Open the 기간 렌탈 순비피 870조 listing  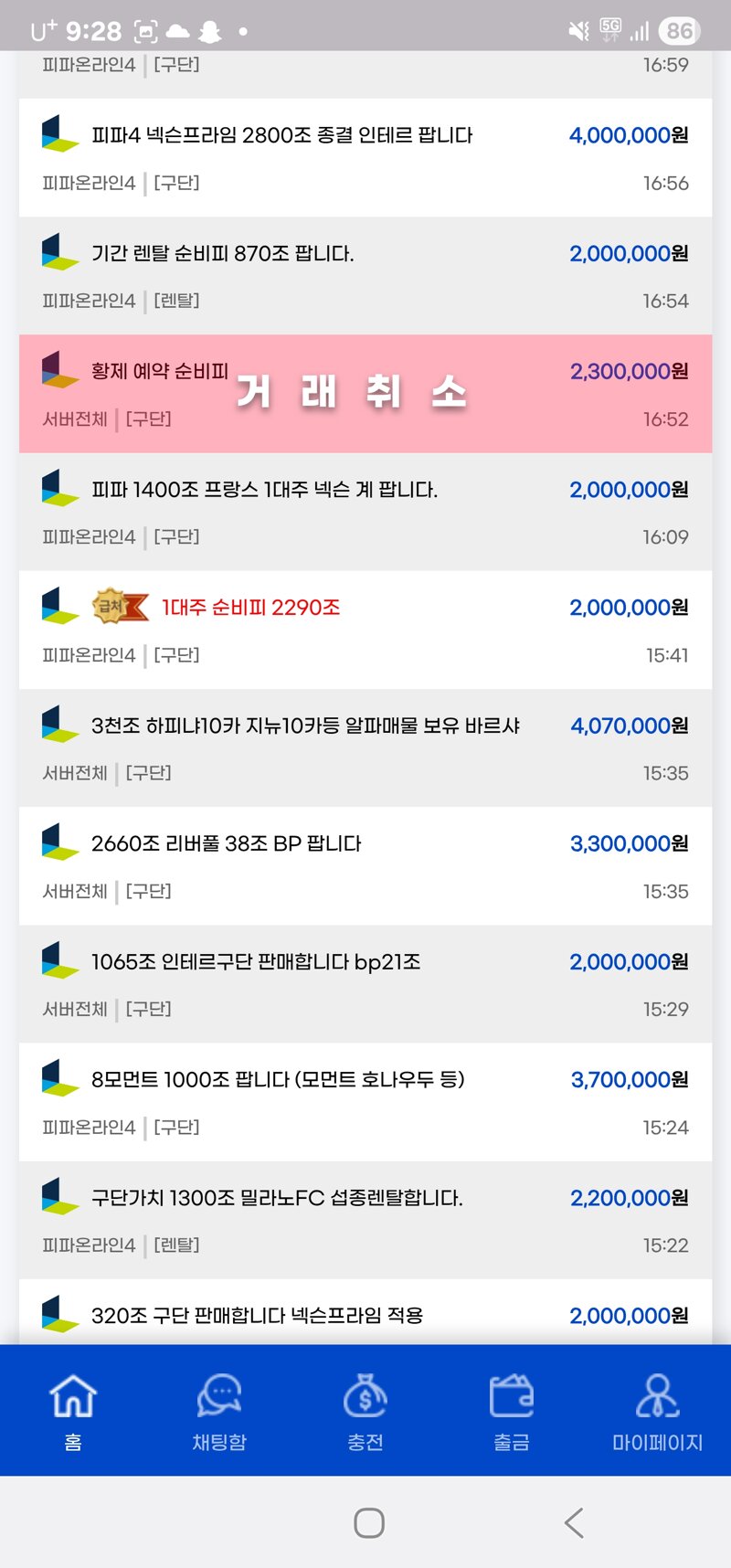click(x=365, y=275)
